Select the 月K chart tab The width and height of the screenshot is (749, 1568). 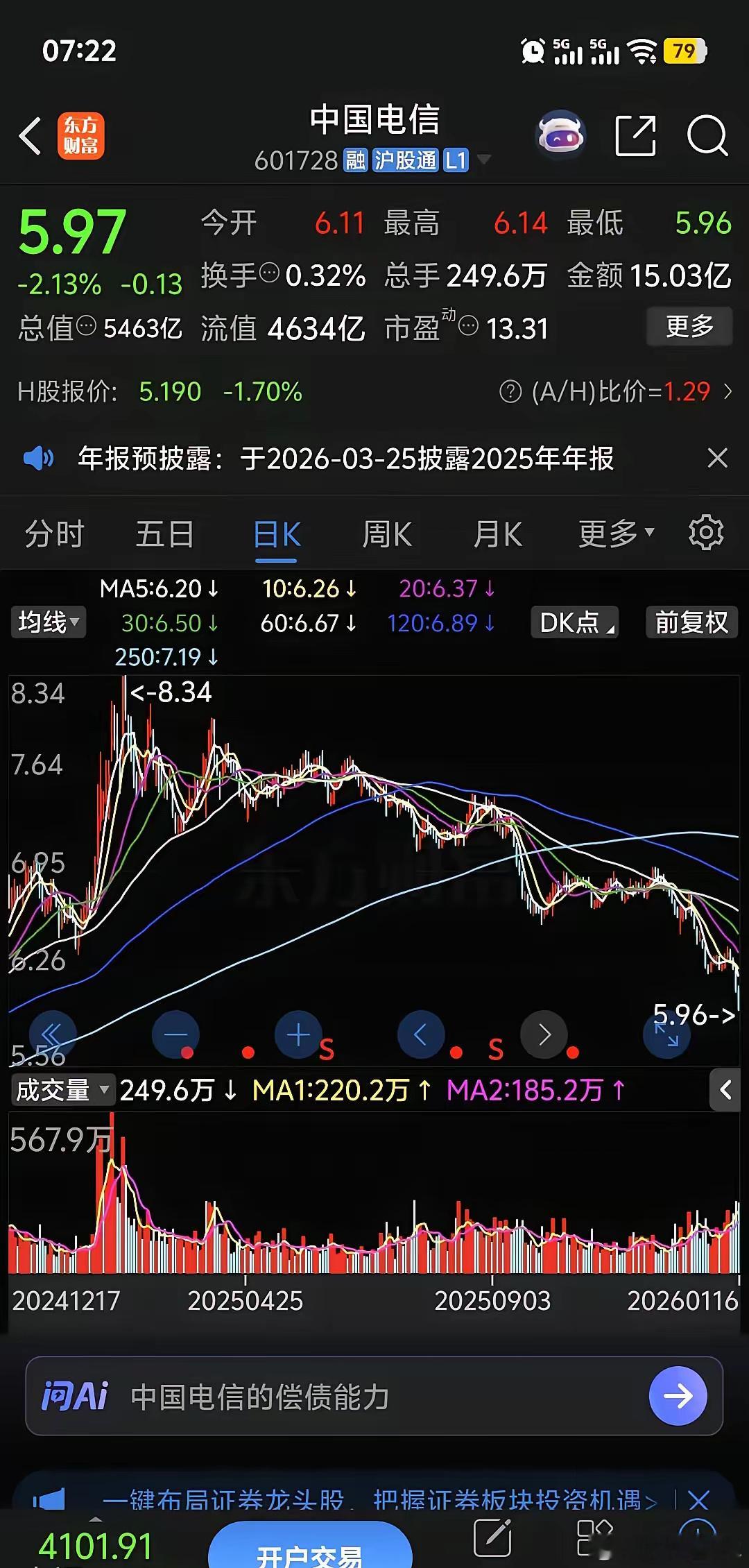(x=497, y=534)
